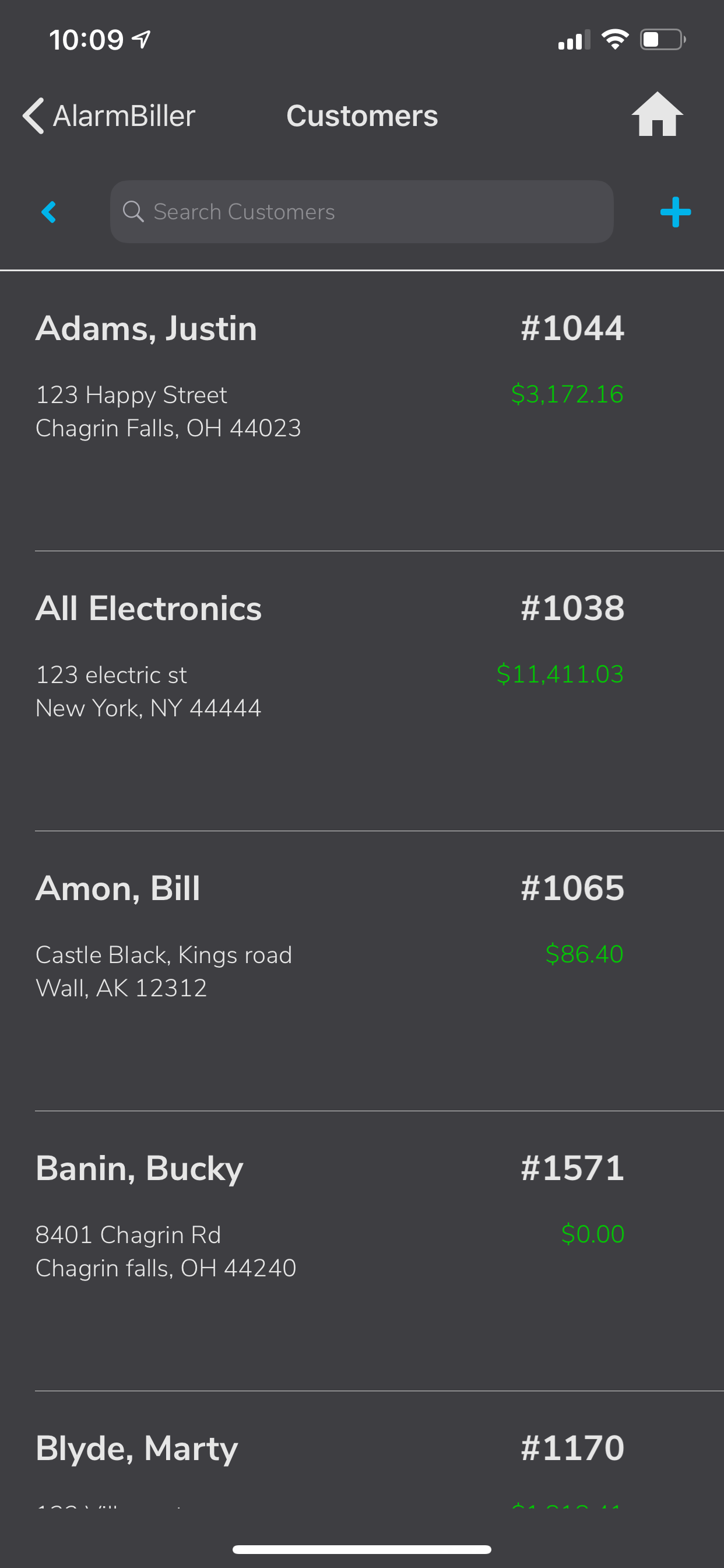
Task: Go back to AlarmBiller
Action: click(110, 116)
